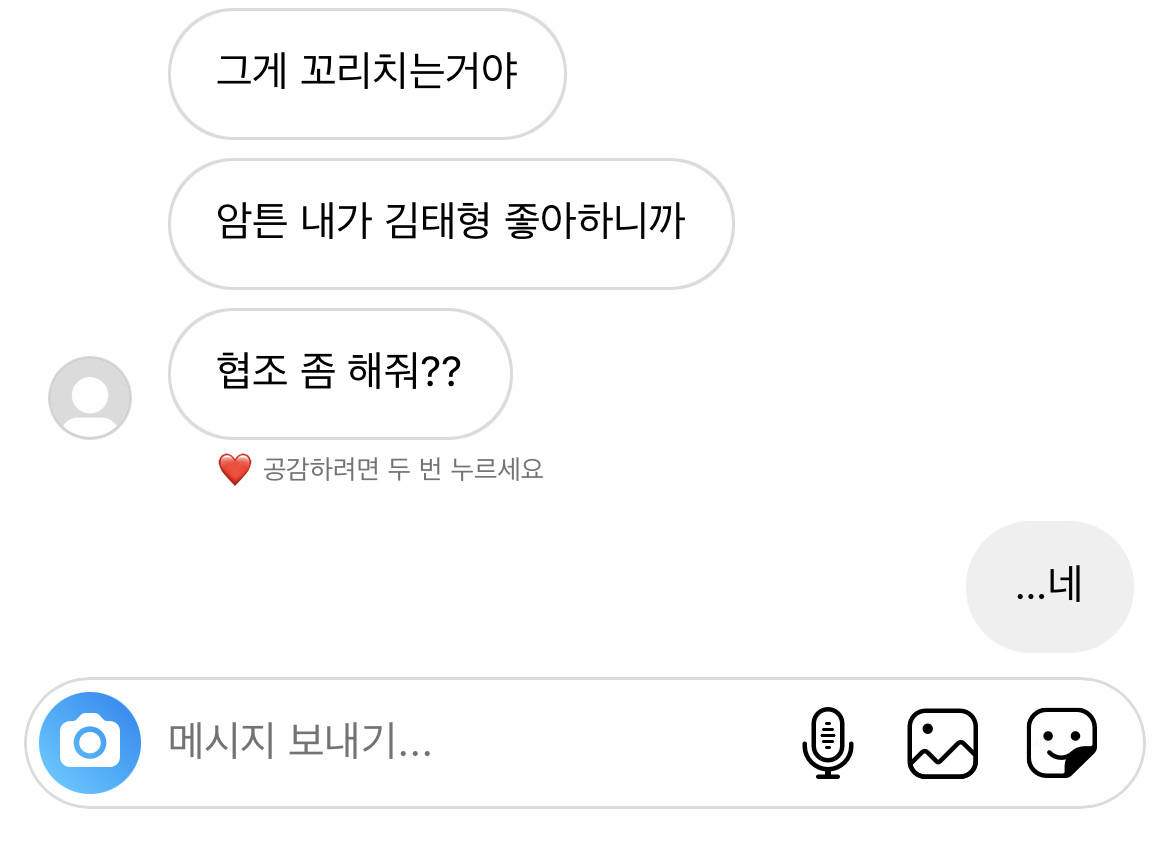Open the sender's profile avatar
This screenshot has height=863, width=1170.
(x=90, y=397)
